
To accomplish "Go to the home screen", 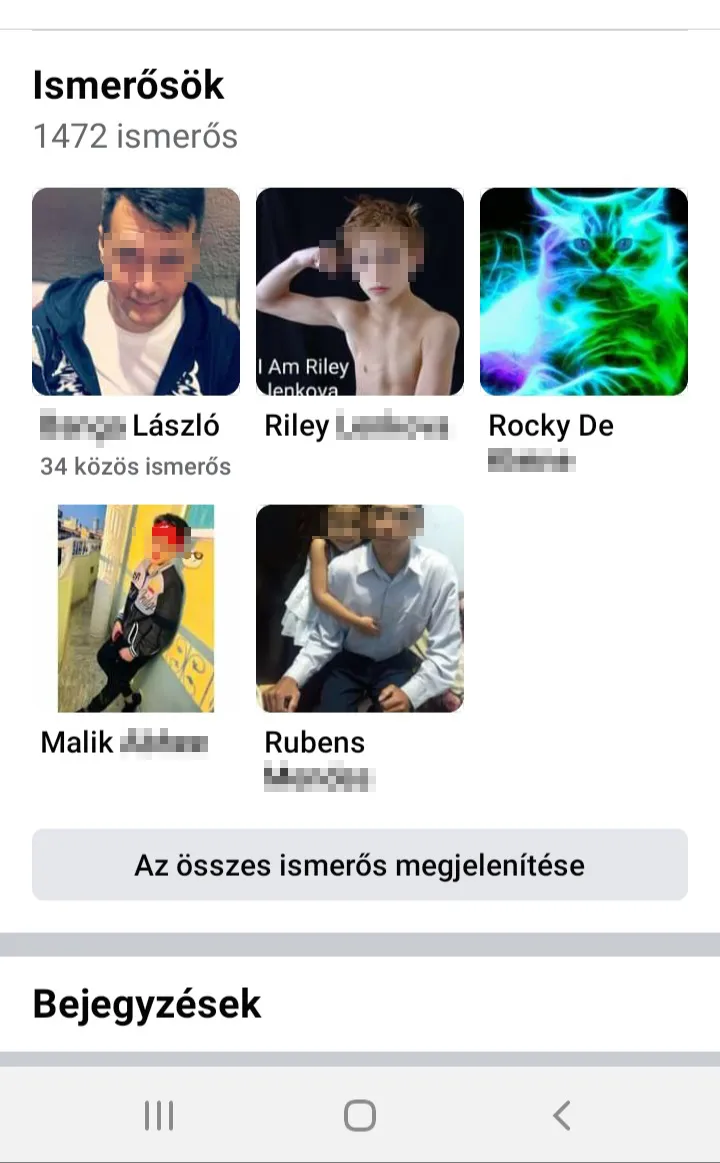I will pos(360,1115).
